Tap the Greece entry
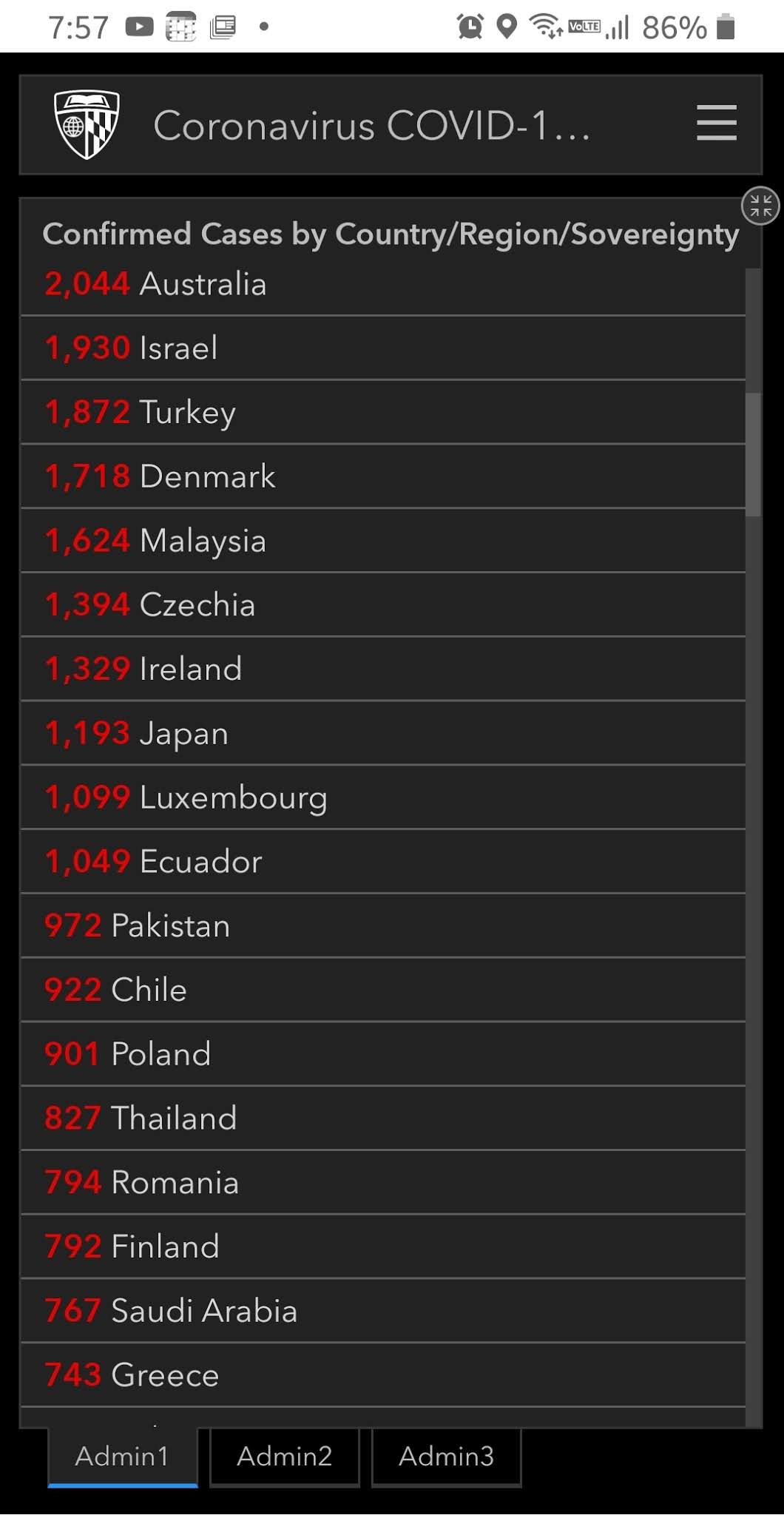 [383, 1375]
